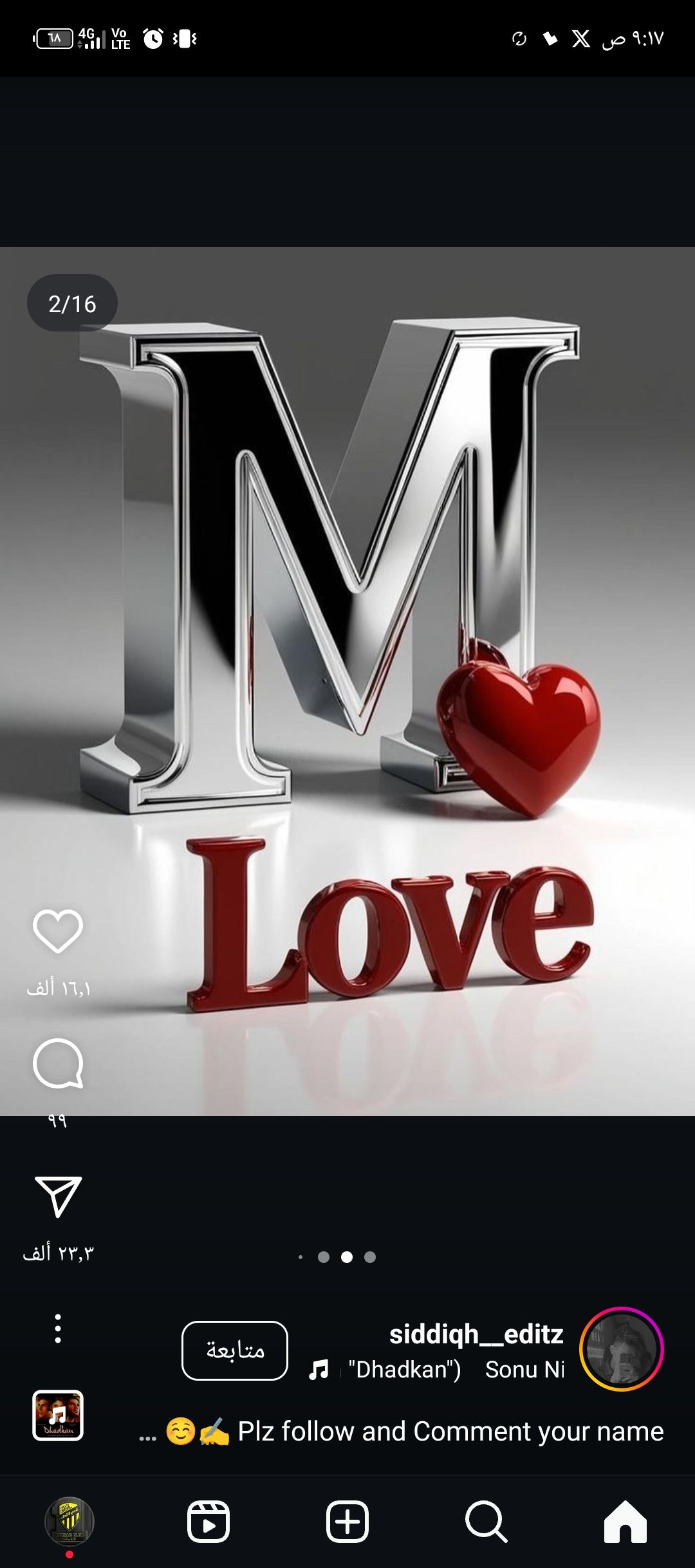Open the Dhadkan Sonu Ni audio track
695x1568 pixels.
tap(438, 1370)
